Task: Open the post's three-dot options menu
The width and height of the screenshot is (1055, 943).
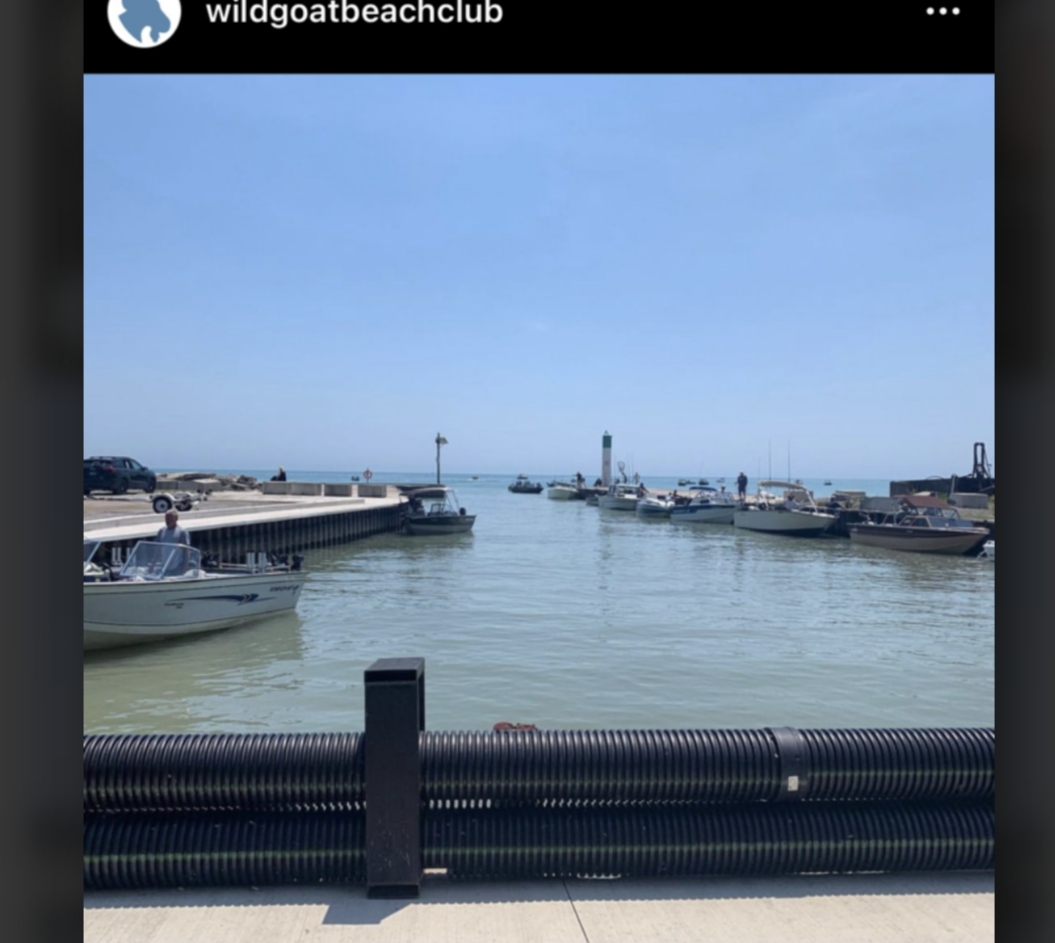Action: click(x=942, y=12)
